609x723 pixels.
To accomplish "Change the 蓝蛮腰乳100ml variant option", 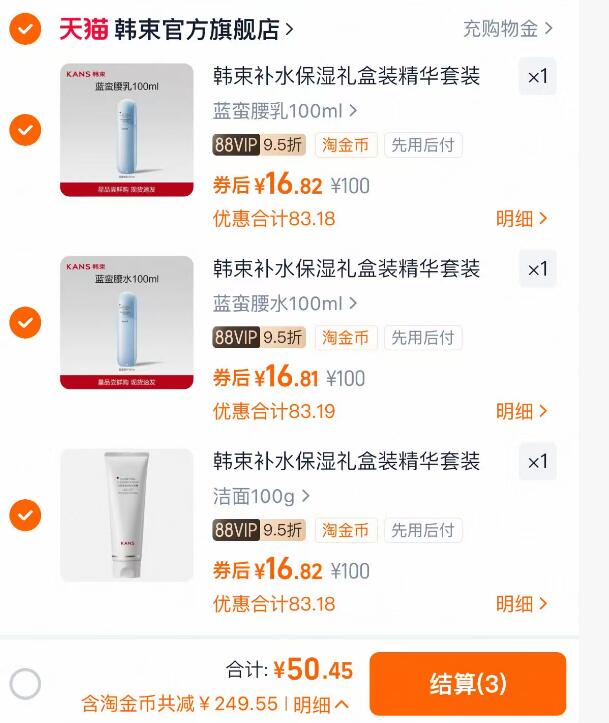I will pyautogui.click(x=285, y=111).
